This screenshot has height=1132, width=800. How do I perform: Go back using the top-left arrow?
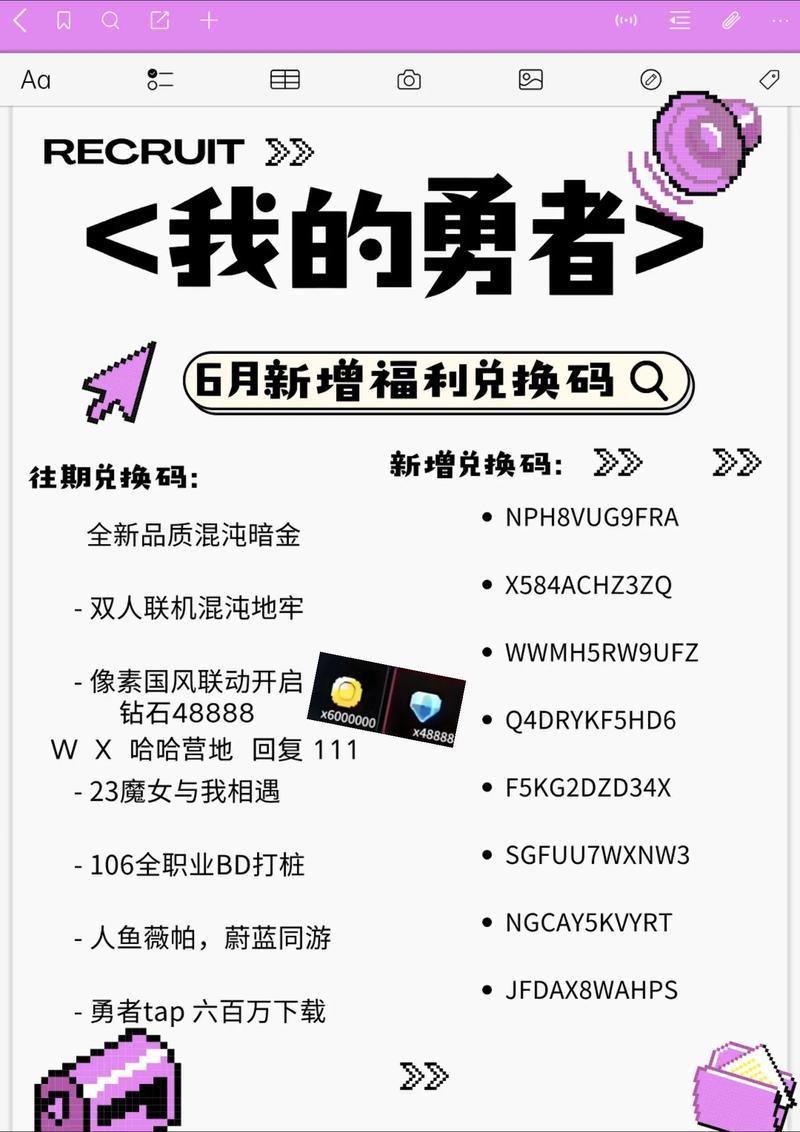(x=19, y=21)
